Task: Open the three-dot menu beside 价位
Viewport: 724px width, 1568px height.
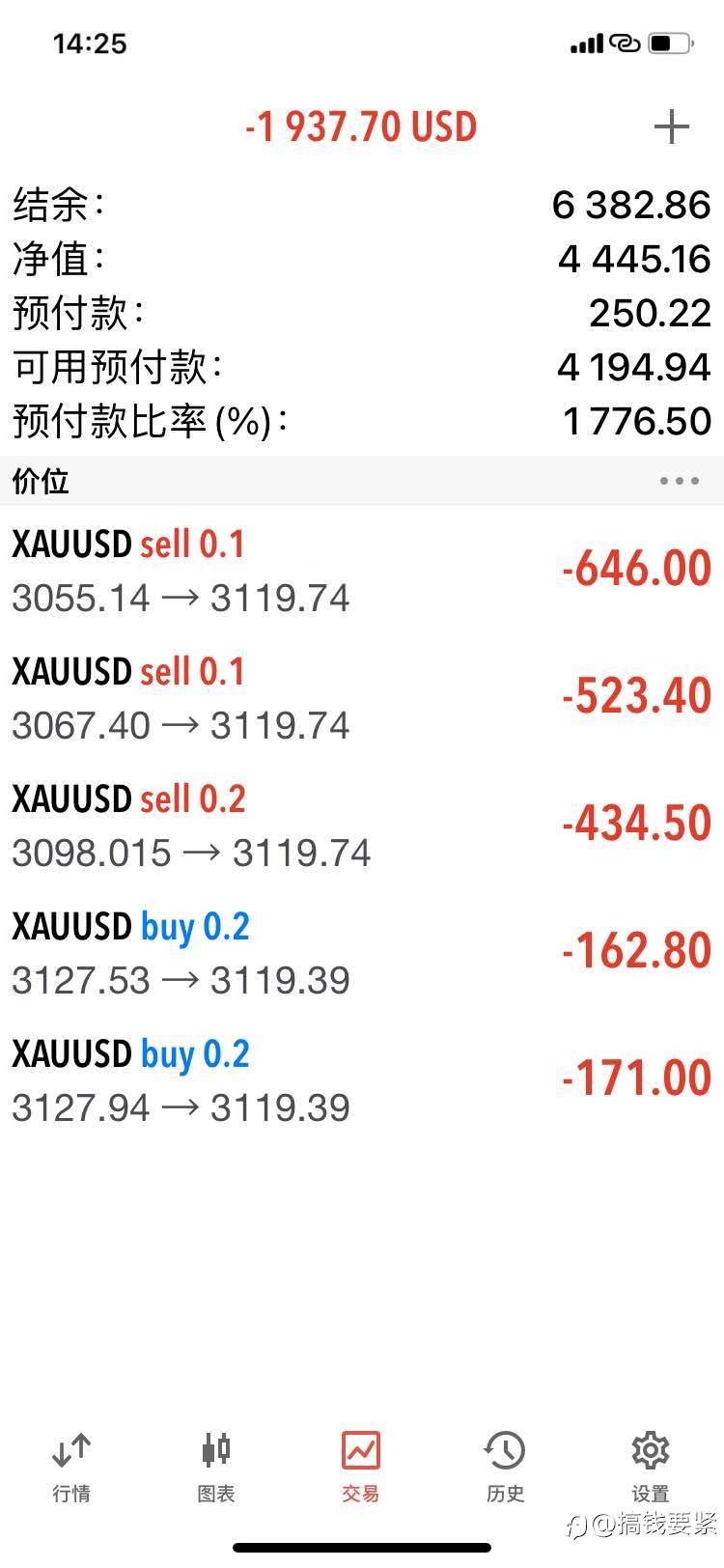Action: coord(679,481)
